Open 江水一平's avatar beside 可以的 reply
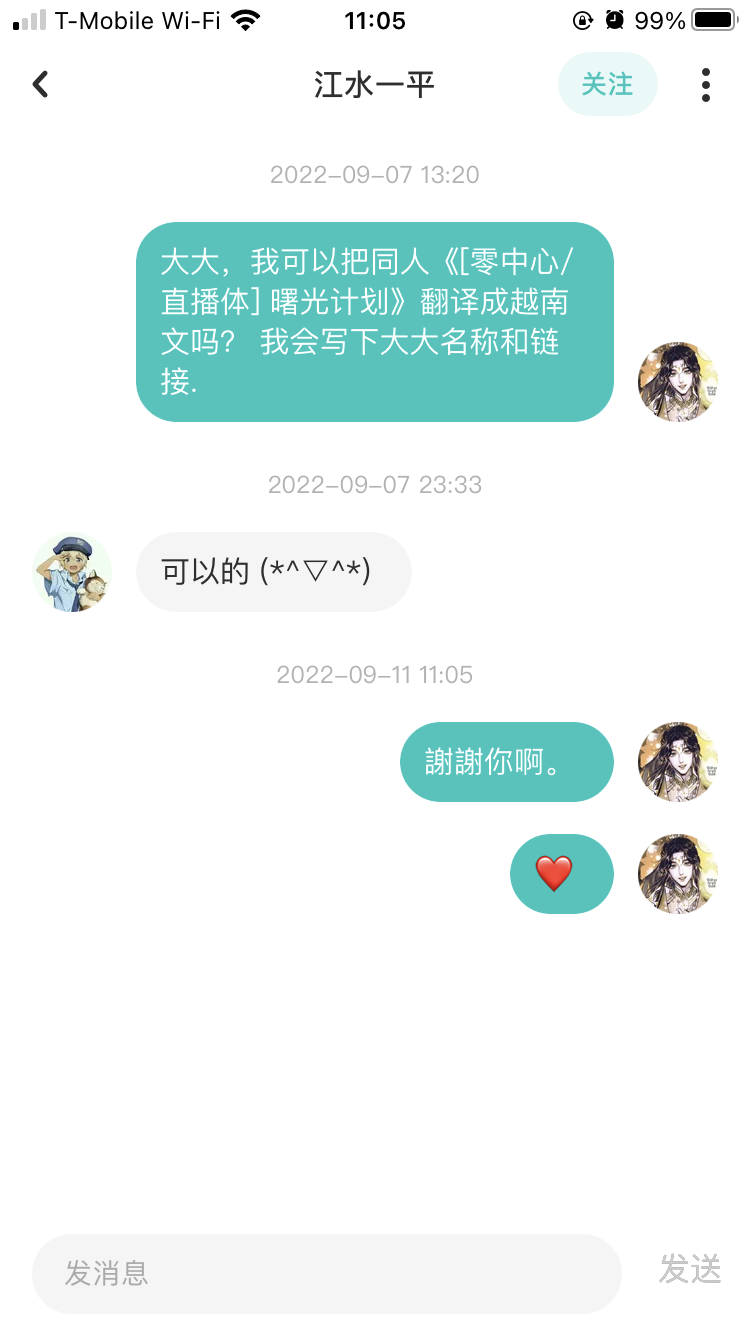The image size is (750, 1334). 72,572
